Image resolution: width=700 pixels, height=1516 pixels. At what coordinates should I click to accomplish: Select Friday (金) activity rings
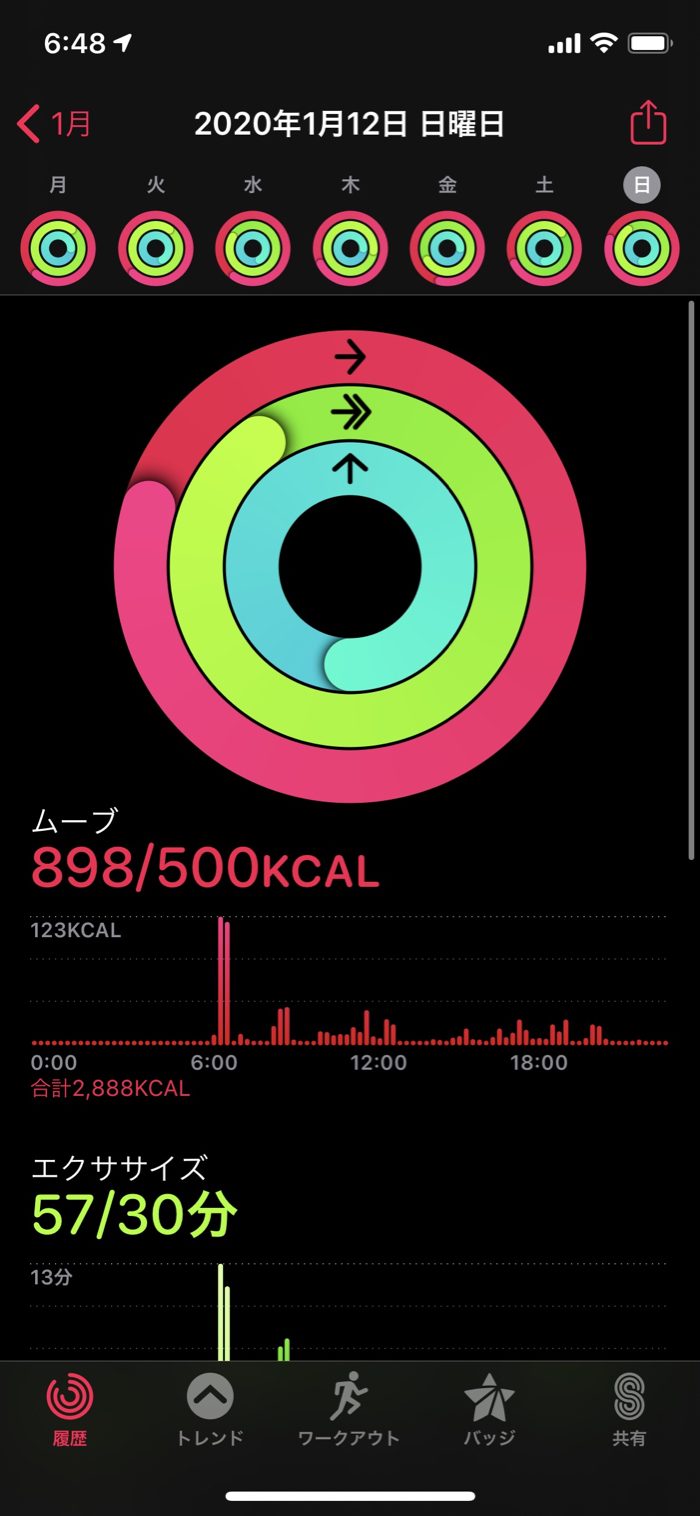tap(447, 248)
